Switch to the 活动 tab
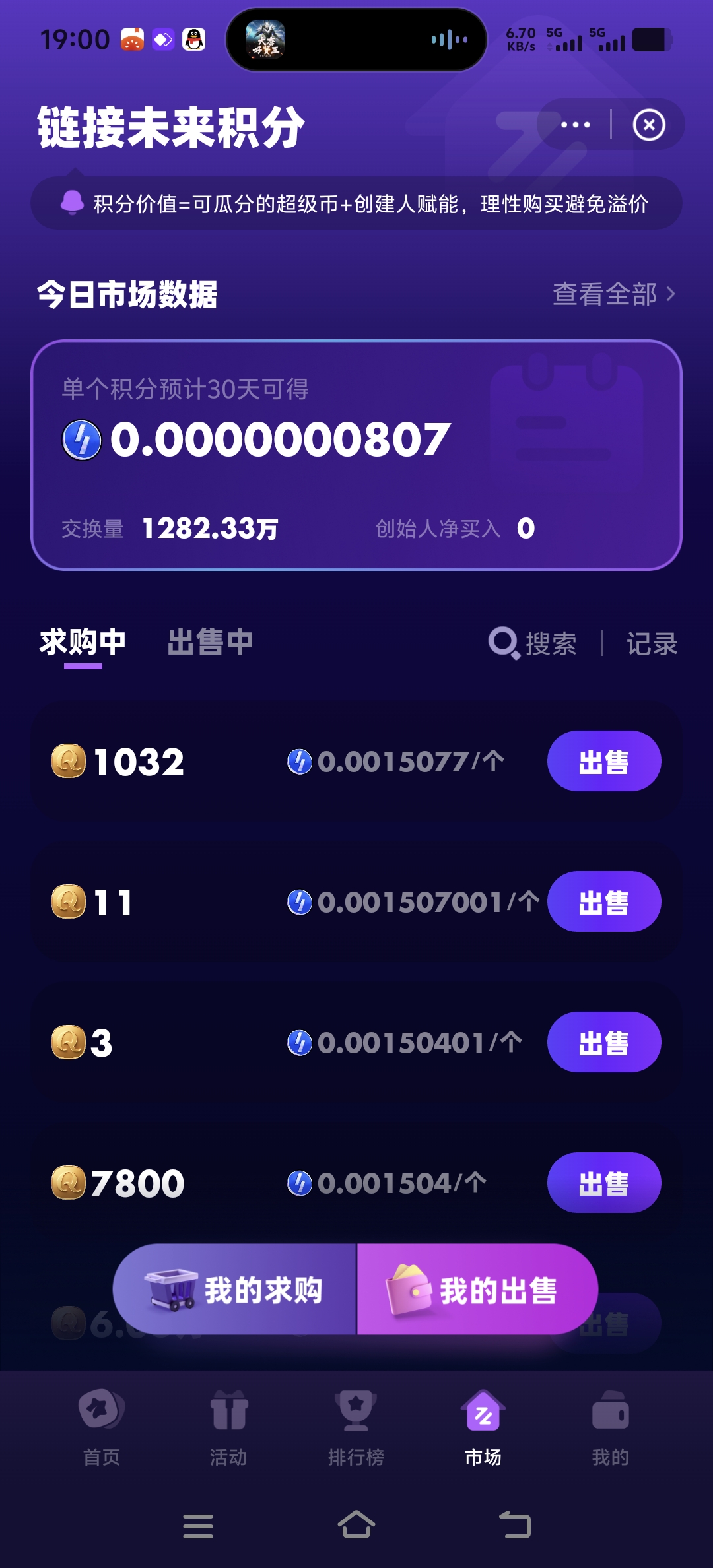The image size is (713, 1568). point(228,1428)
